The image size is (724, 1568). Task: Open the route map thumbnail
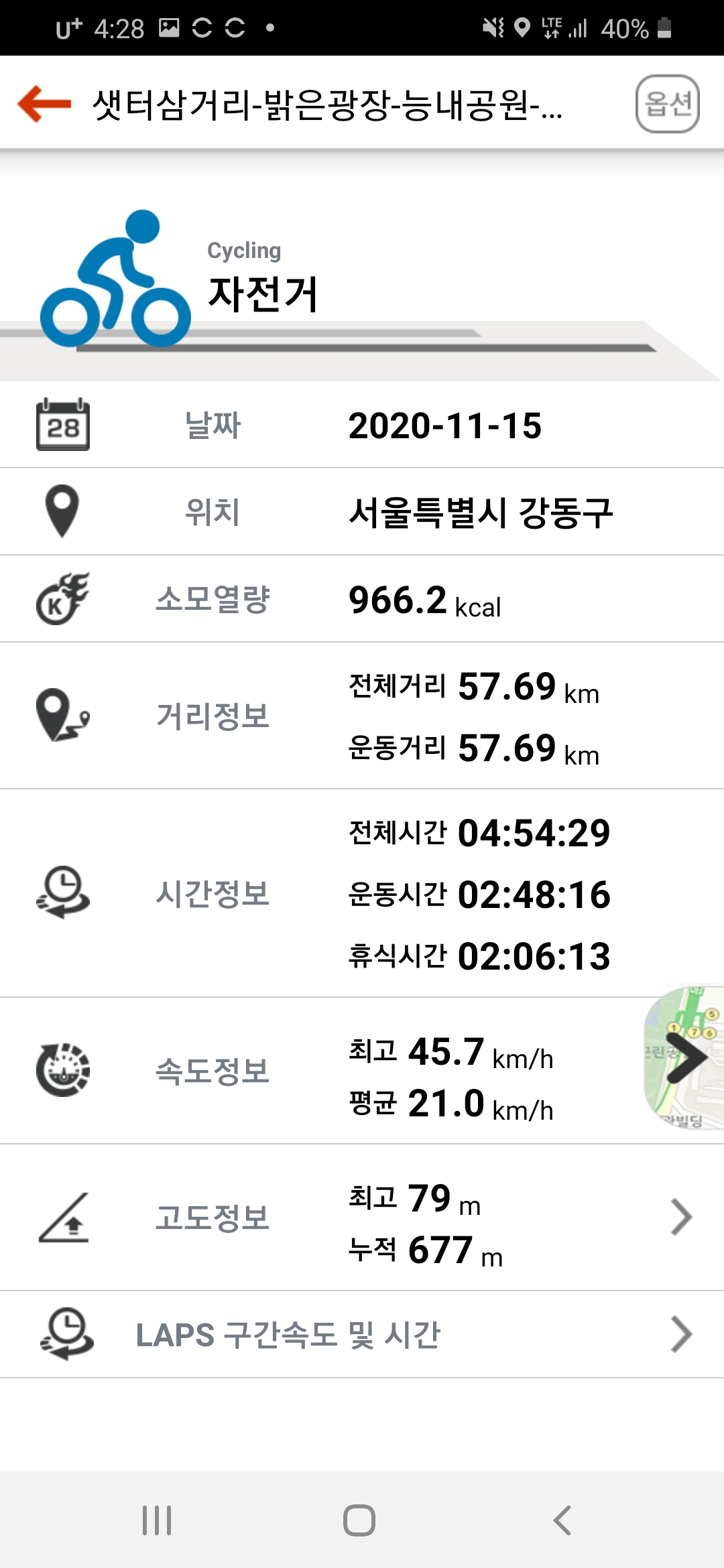(x=685, y=1057)
